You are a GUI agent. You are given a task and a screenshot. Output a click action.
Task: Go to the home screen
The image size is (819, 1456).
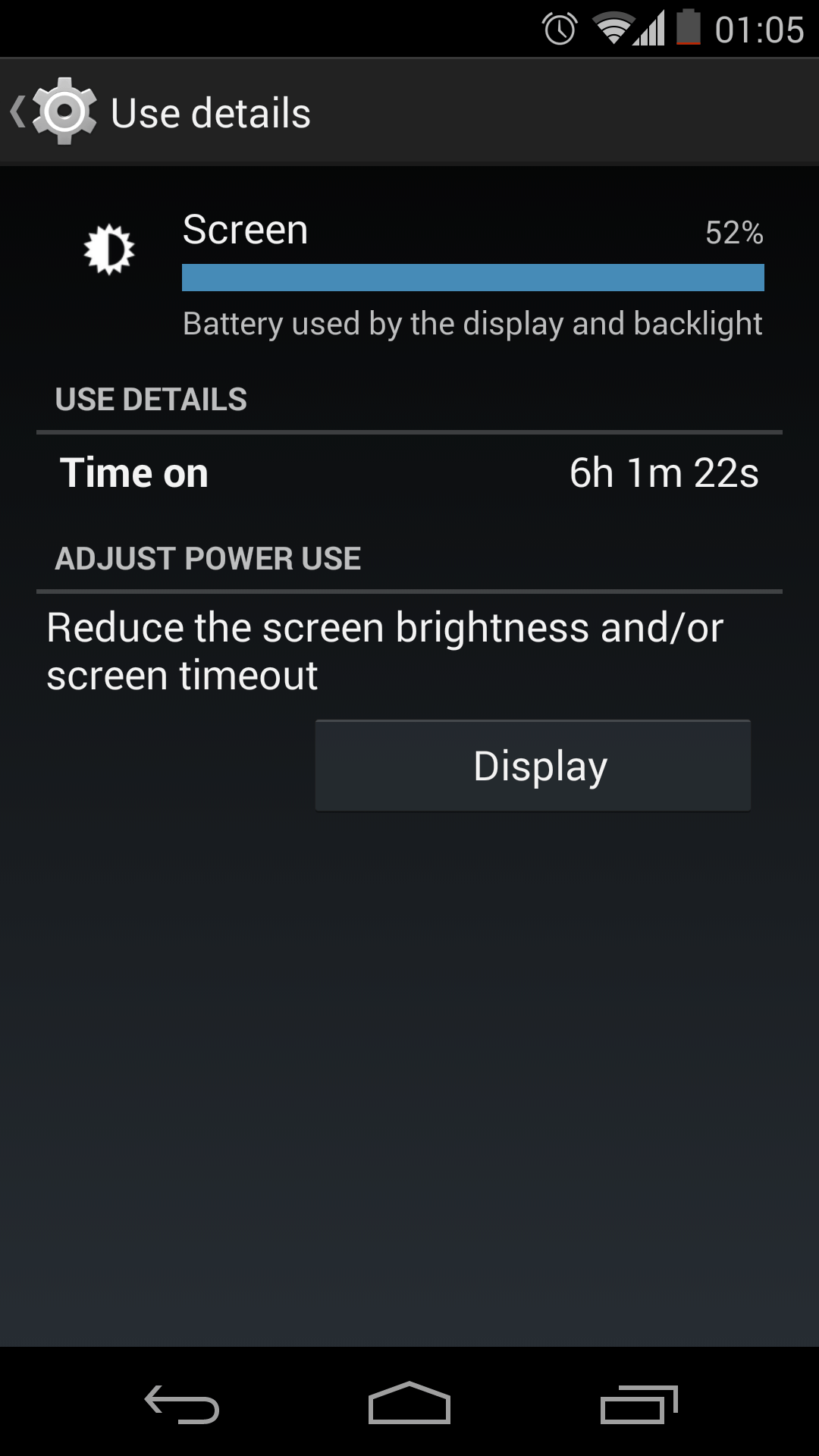(409, 1403)
